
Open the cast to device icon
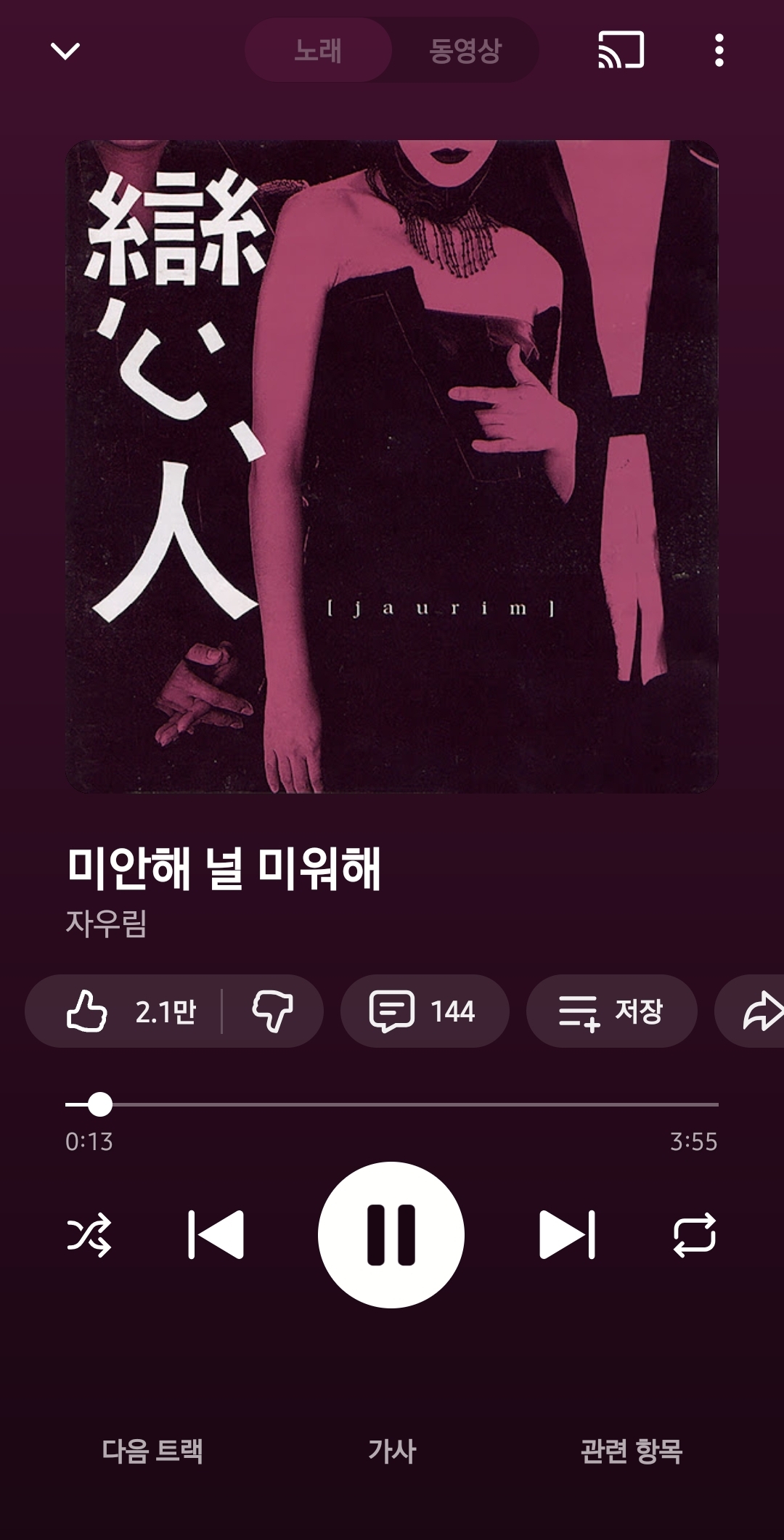(x=621, y=50)
